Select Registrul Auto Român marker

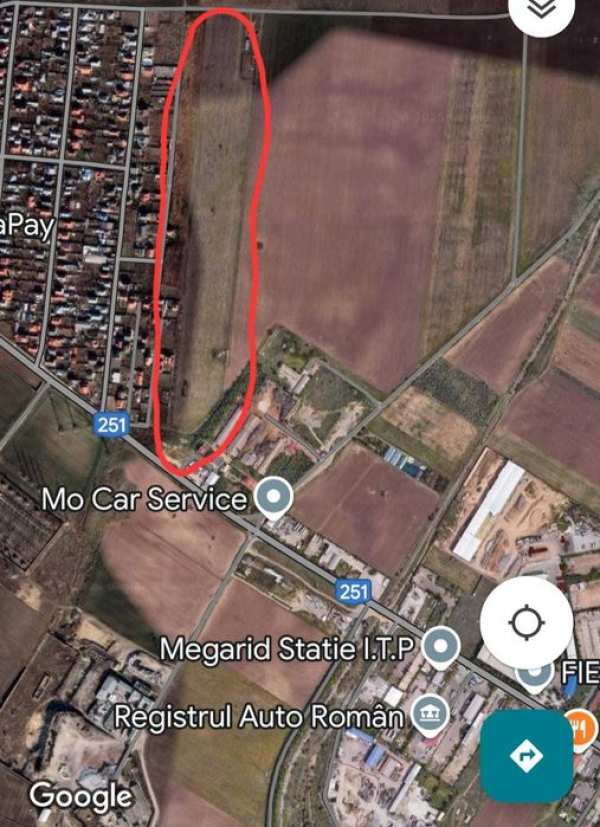430,714
